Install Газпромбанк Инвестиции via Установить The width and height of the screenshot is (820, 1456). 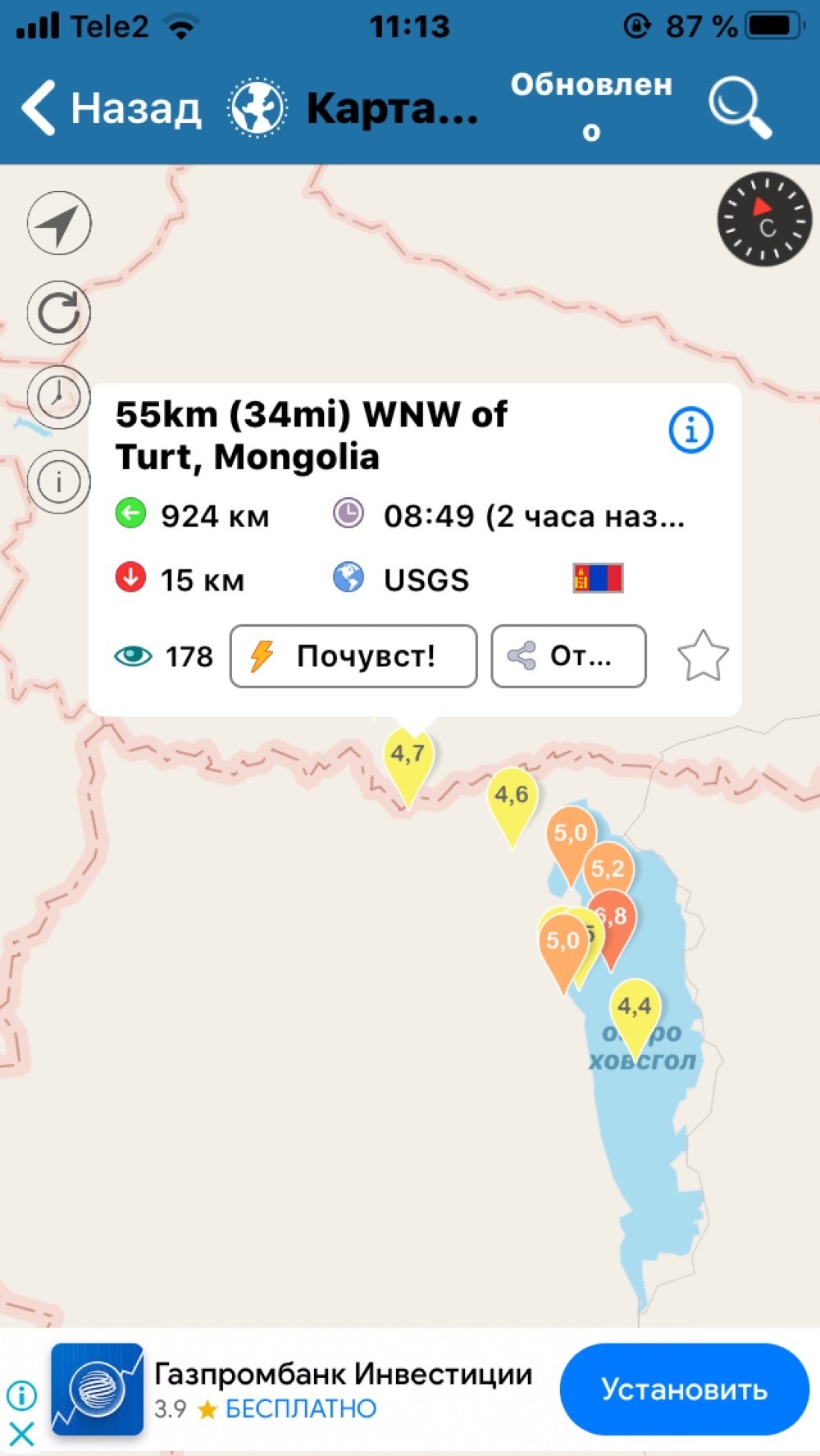[x=685, y=1389]
